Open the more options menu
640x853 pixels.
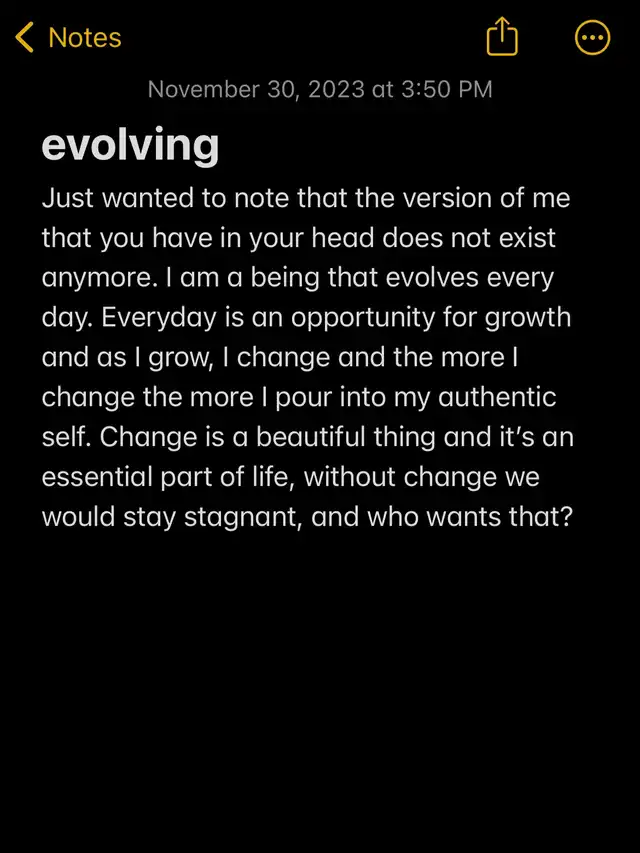[x=593, y=38]
